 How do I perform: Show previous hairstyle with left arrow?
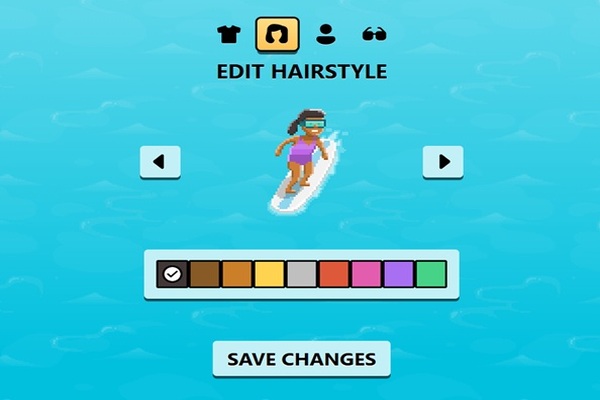160,161
